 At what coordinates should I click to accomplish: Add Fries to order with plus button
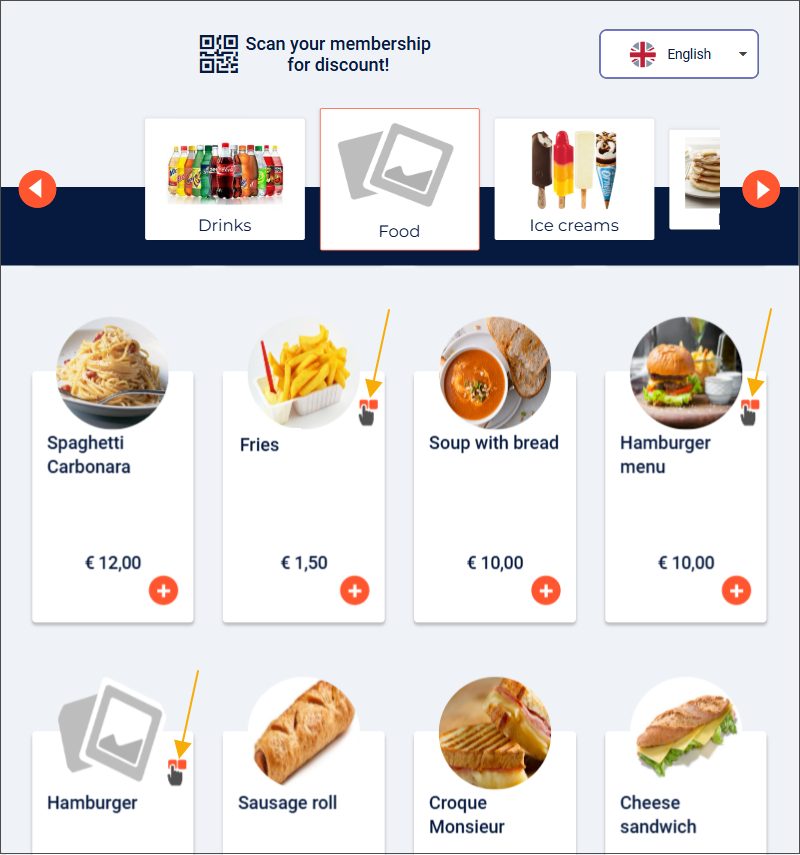354,591
